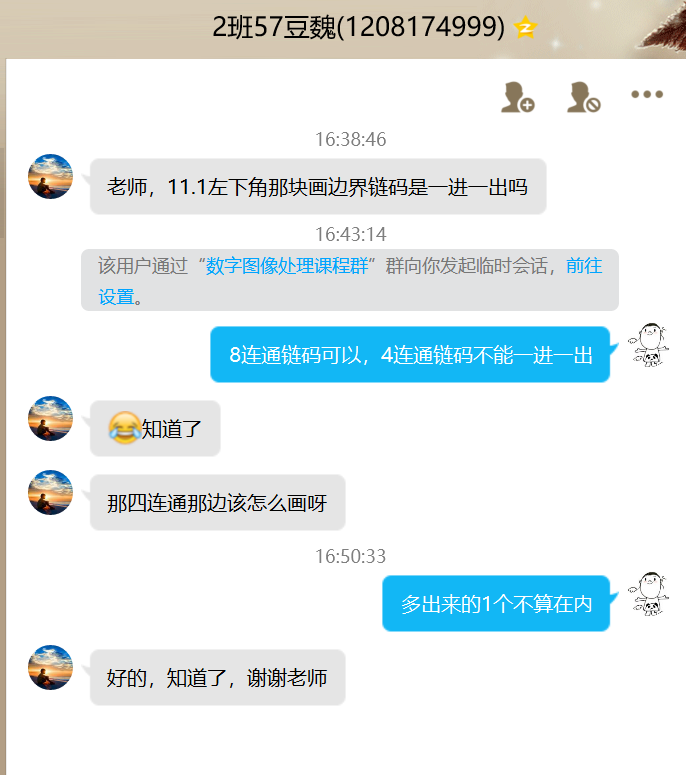The width and height of the screenshot is (686, 775).
Task: Tap the add-friend icon
Action: [517, 96]
